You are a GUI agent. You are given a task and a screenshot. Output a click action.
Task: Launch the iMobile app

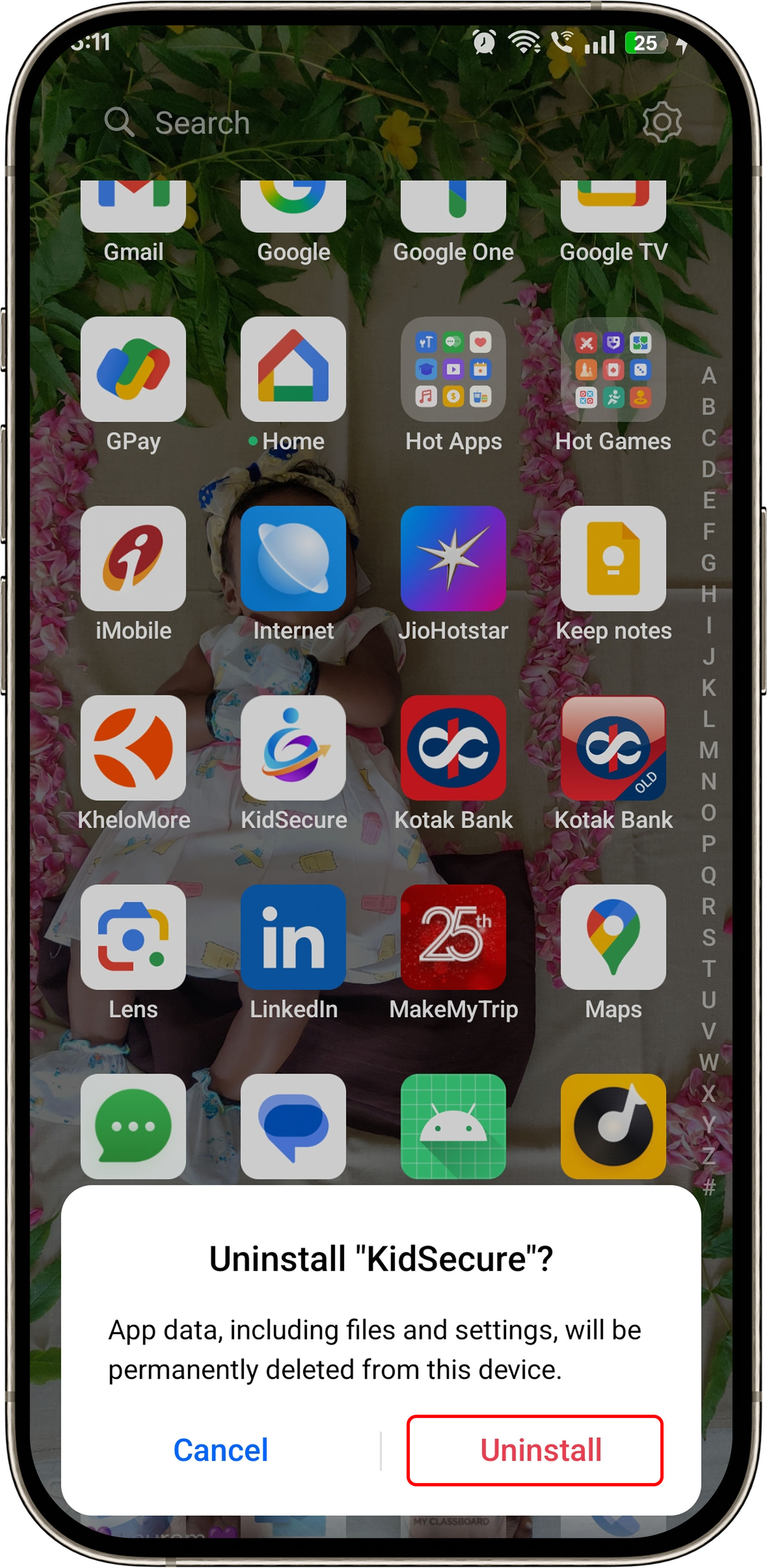tap(133, 559)
